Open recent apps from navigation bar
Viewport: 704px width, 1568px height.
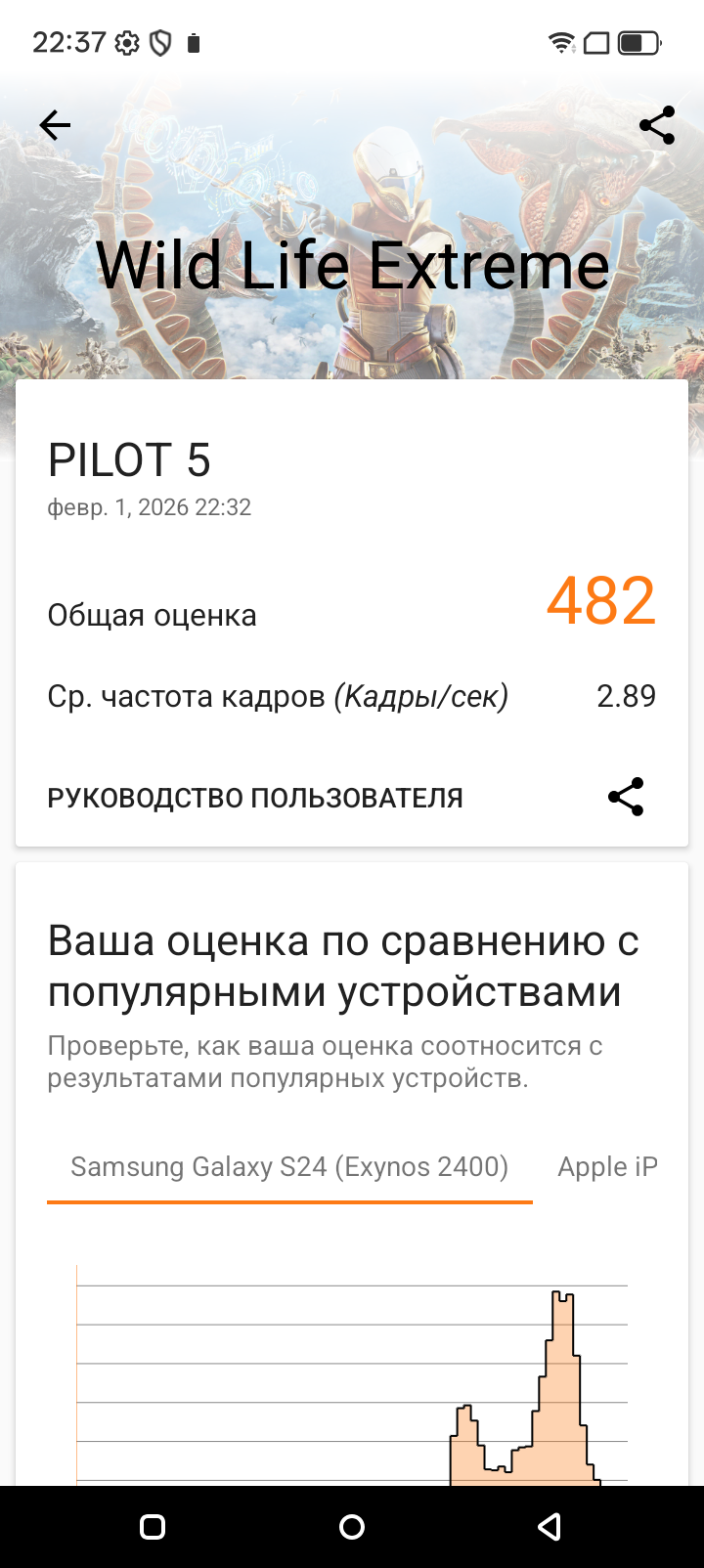[153, 1527]
